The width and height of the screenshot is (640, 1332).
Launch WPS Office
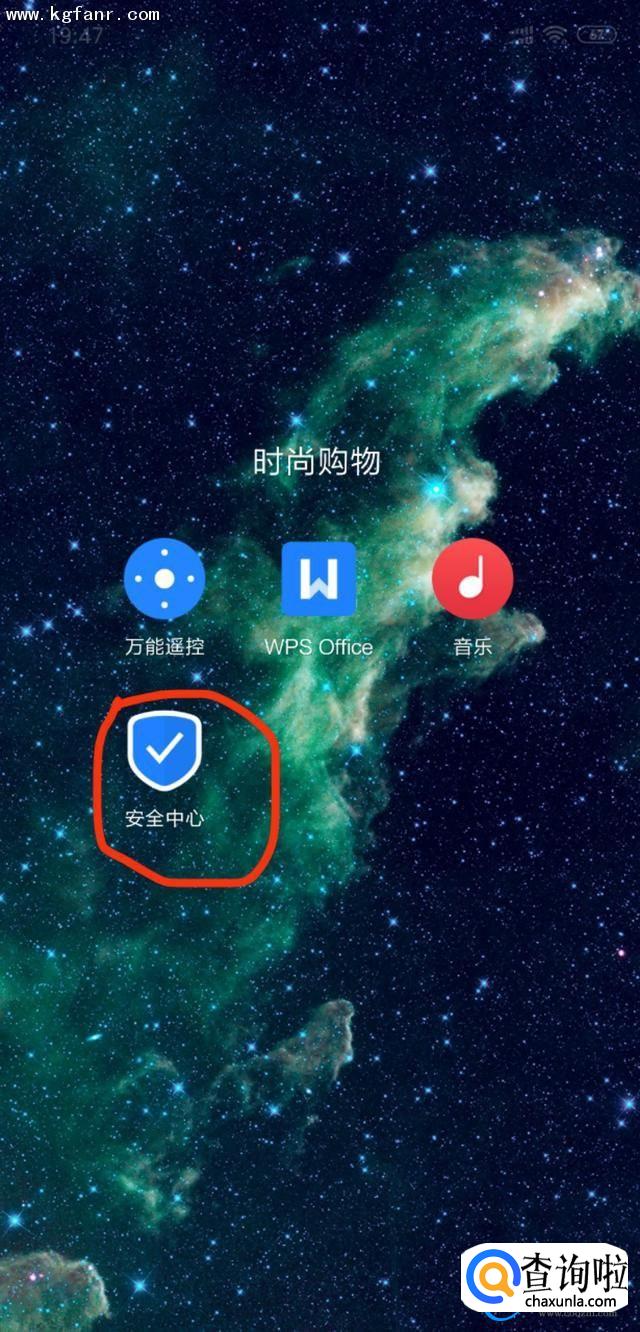point(318,579)
